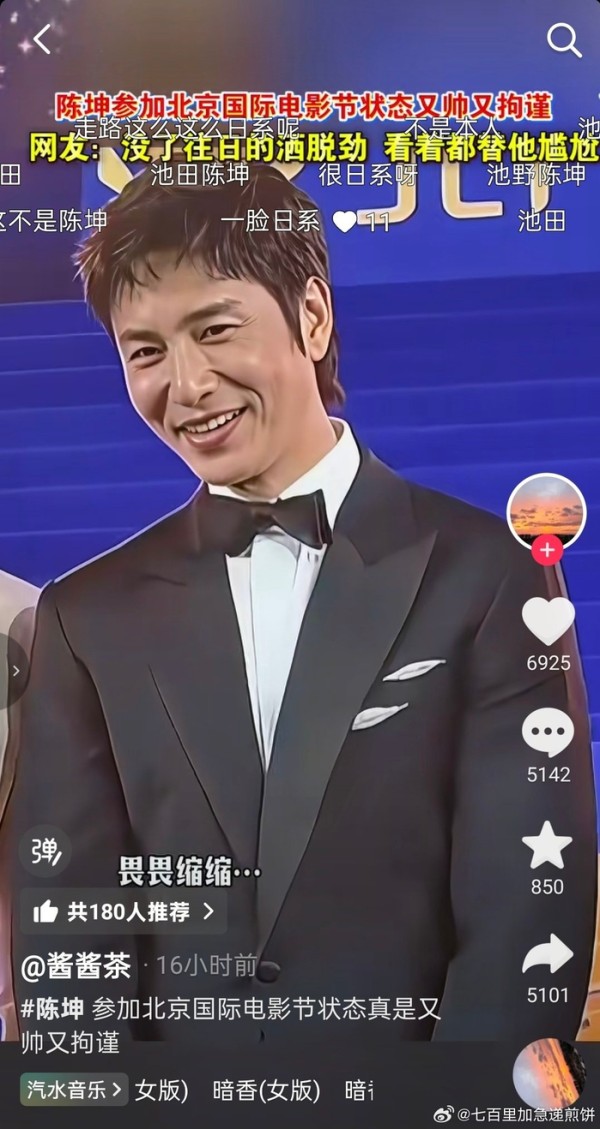Open the spinning music disc
The image size is (600, 1129).
click(549, 1074)
